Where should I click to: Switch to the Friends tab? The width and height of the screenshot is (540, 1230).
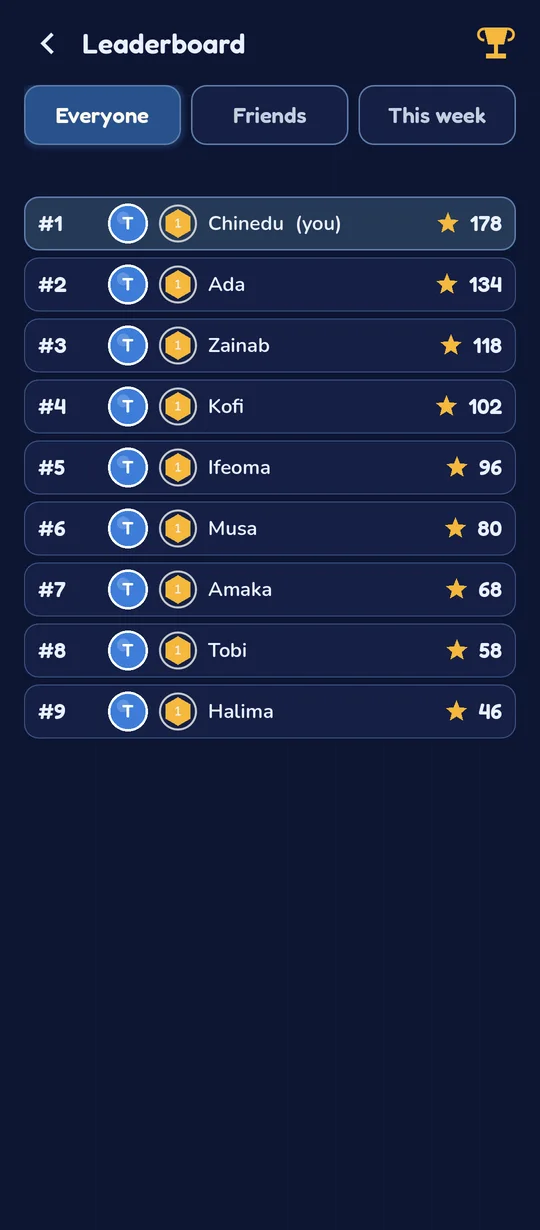269,115
